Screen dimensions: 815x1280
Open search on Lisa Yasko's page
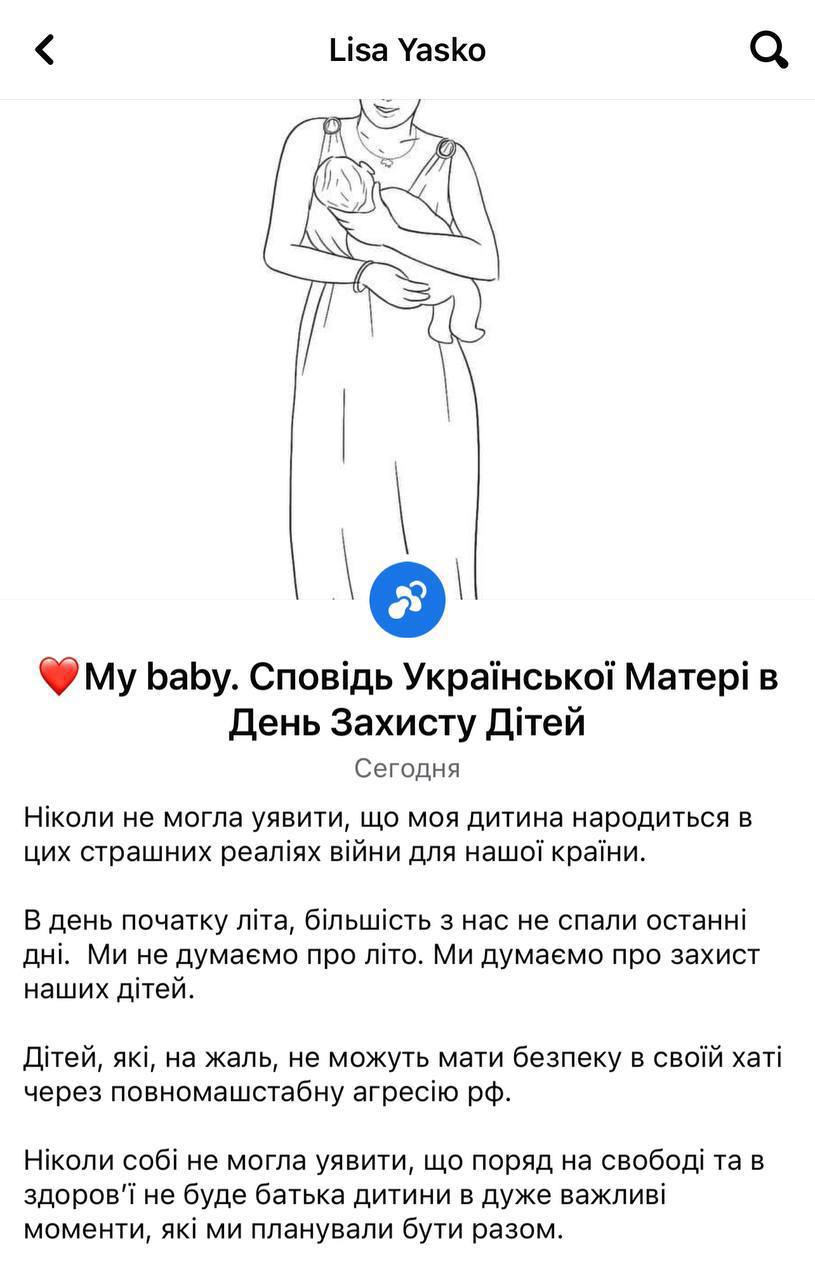768,49
